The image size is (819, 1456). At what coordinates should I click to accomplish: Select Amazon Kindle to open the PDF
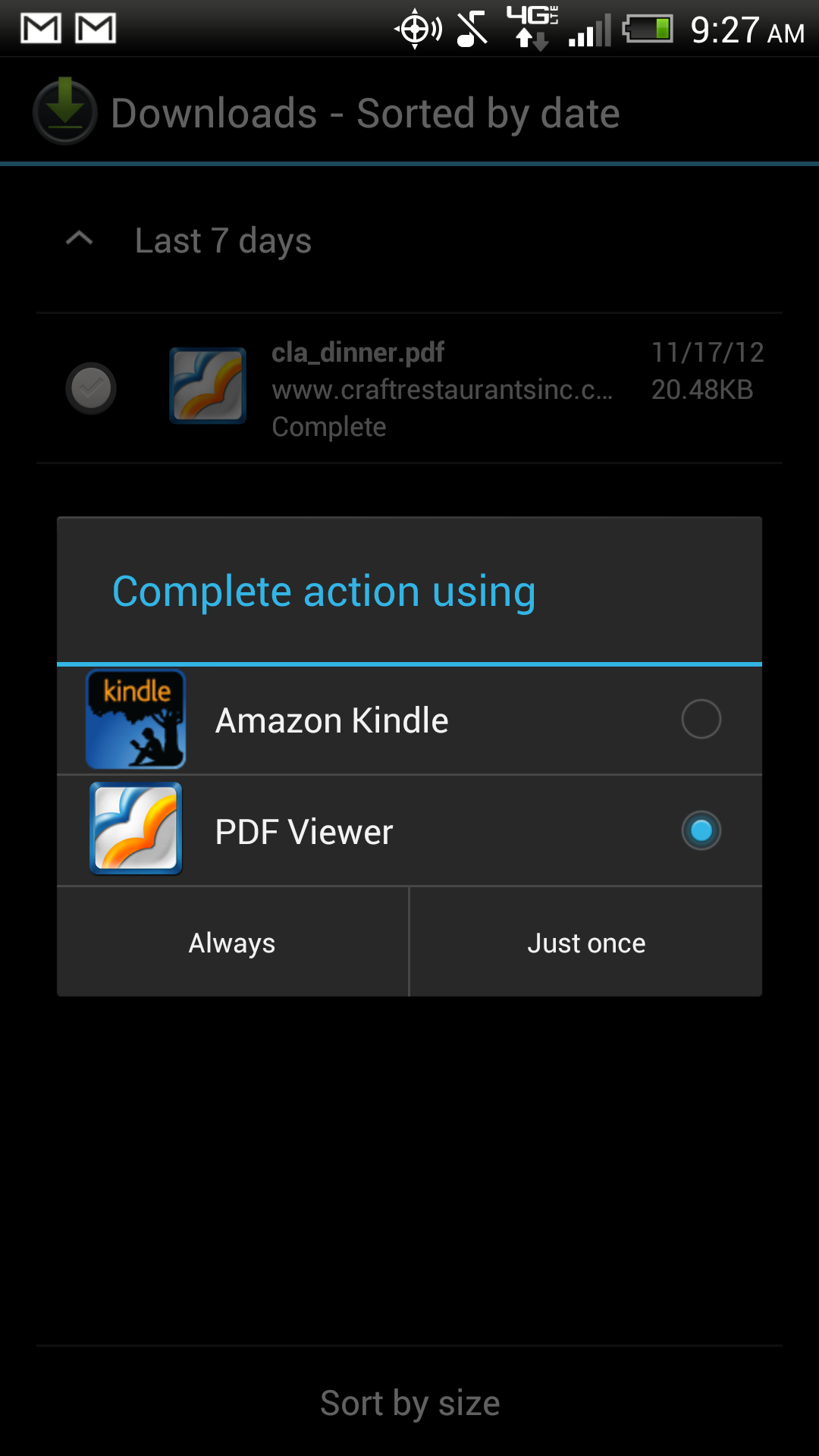coord(409,720)
